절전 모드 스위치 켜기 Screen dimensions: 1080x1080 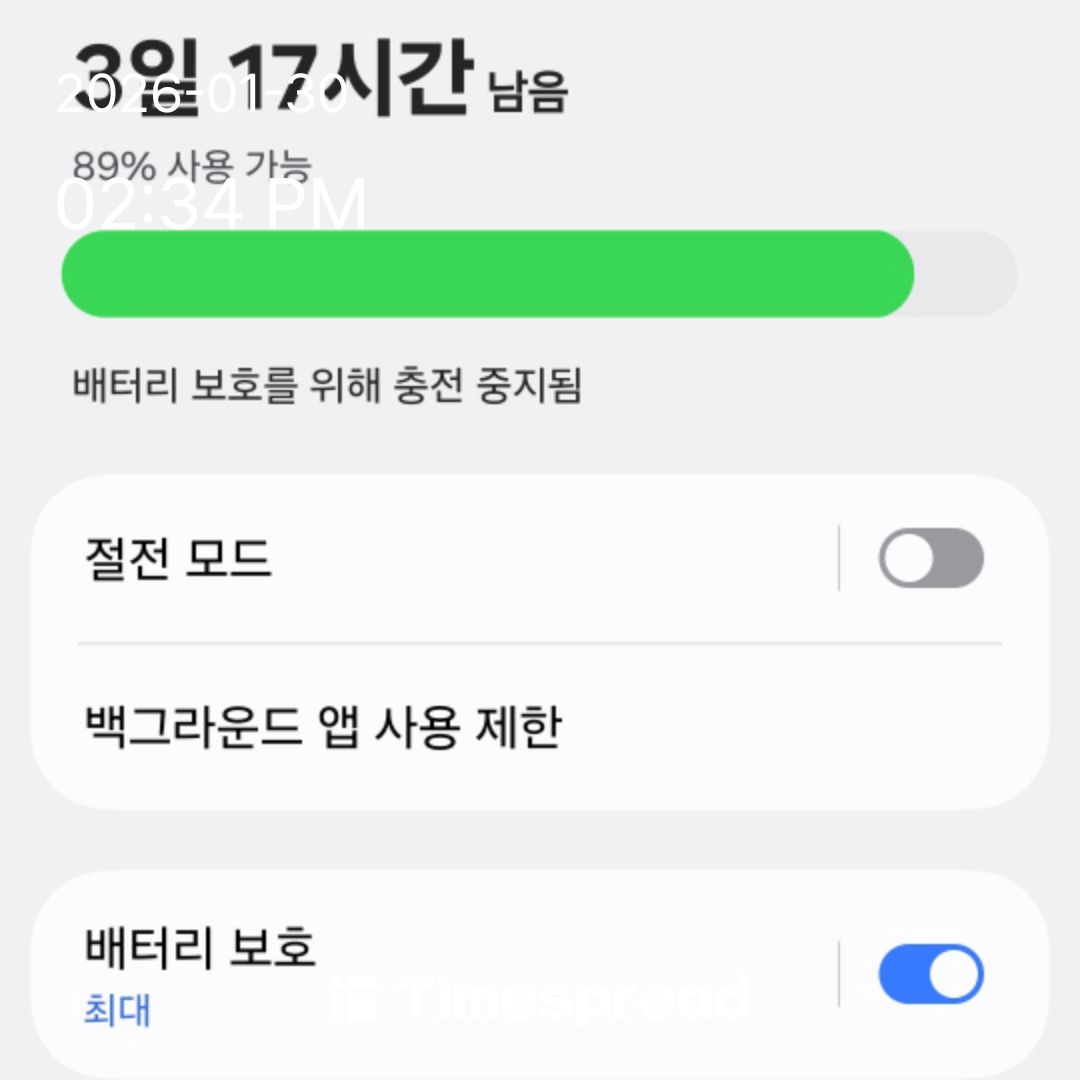click(x=930, y=558)
